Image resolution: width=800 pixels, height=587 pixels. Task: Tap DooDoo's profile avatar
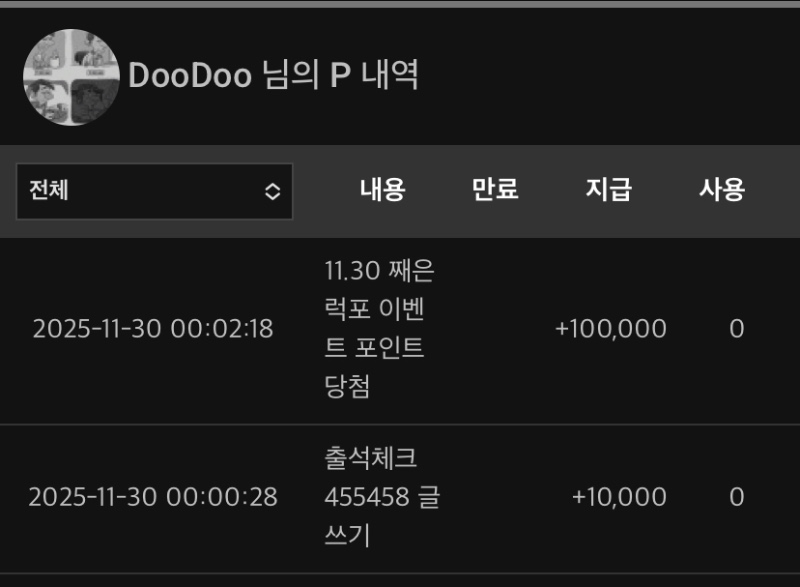(71, 77)
